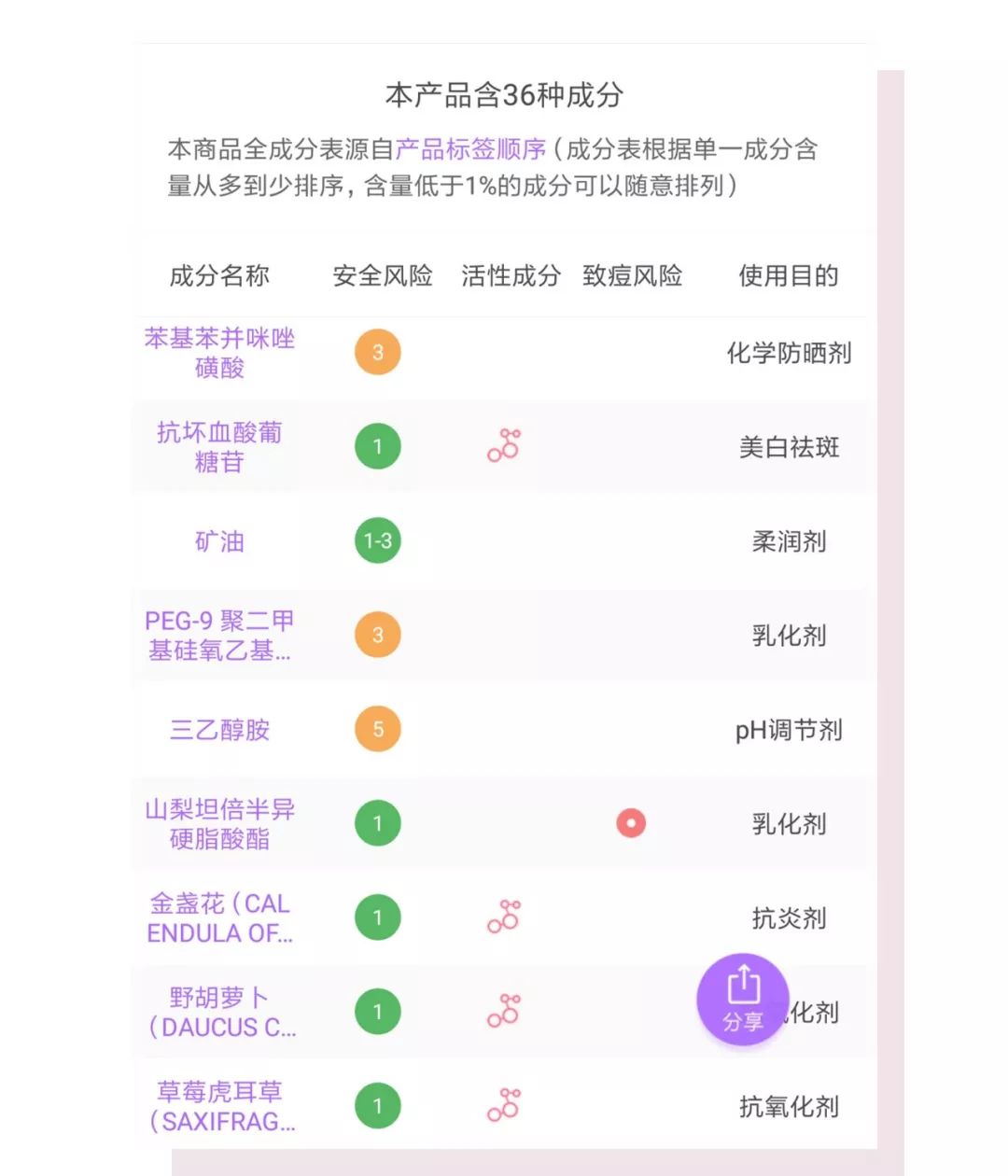Tap the orange badge 5 beside 三乙醇胺

[x=377, y=729]
